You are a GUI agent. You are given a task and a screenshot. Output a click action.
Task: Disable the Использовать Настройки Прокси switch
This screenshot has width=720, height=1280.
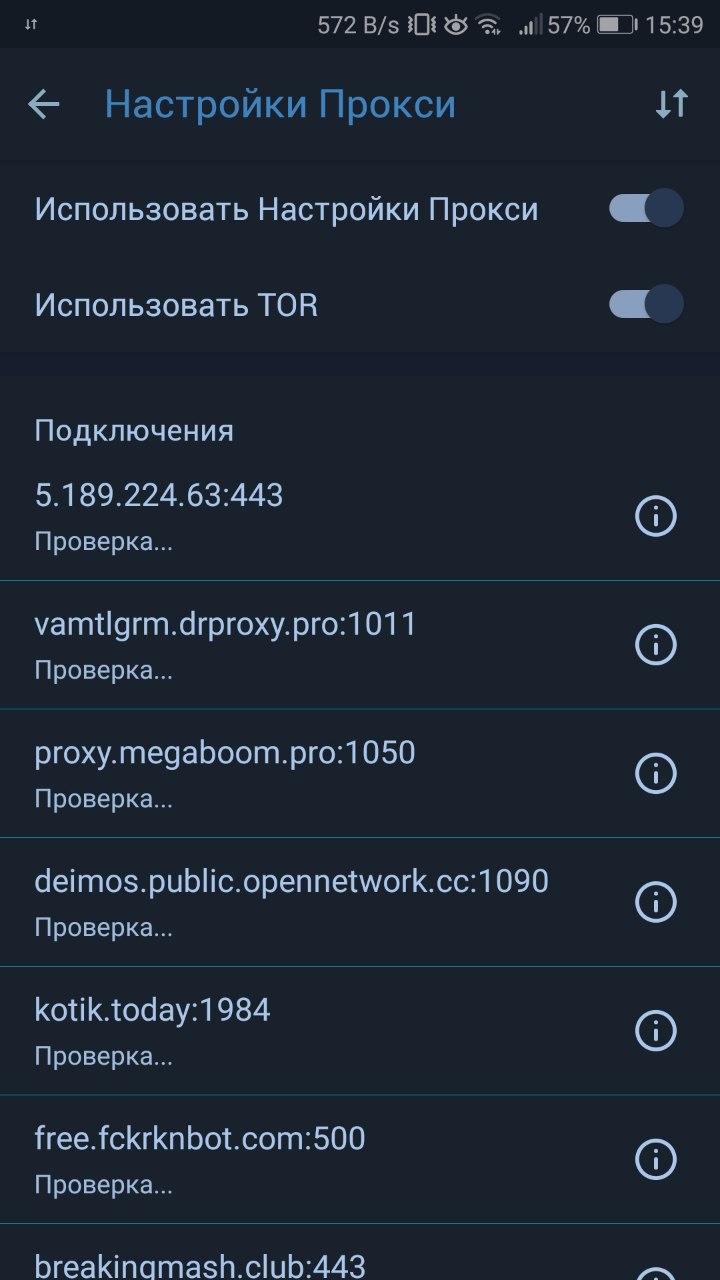646,209
